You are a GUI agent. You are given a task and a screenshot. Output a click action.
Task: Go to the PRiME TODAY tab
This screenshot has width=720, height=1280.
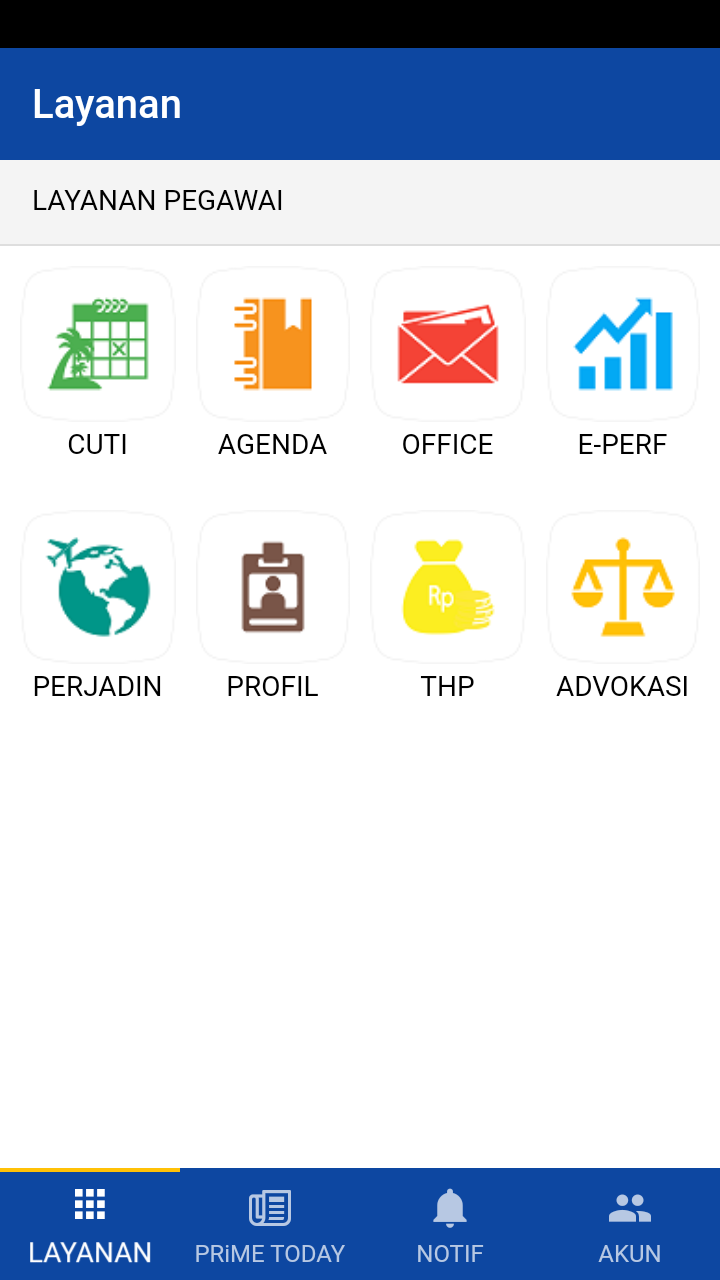pyautogui.click(x=270, y=1225)
